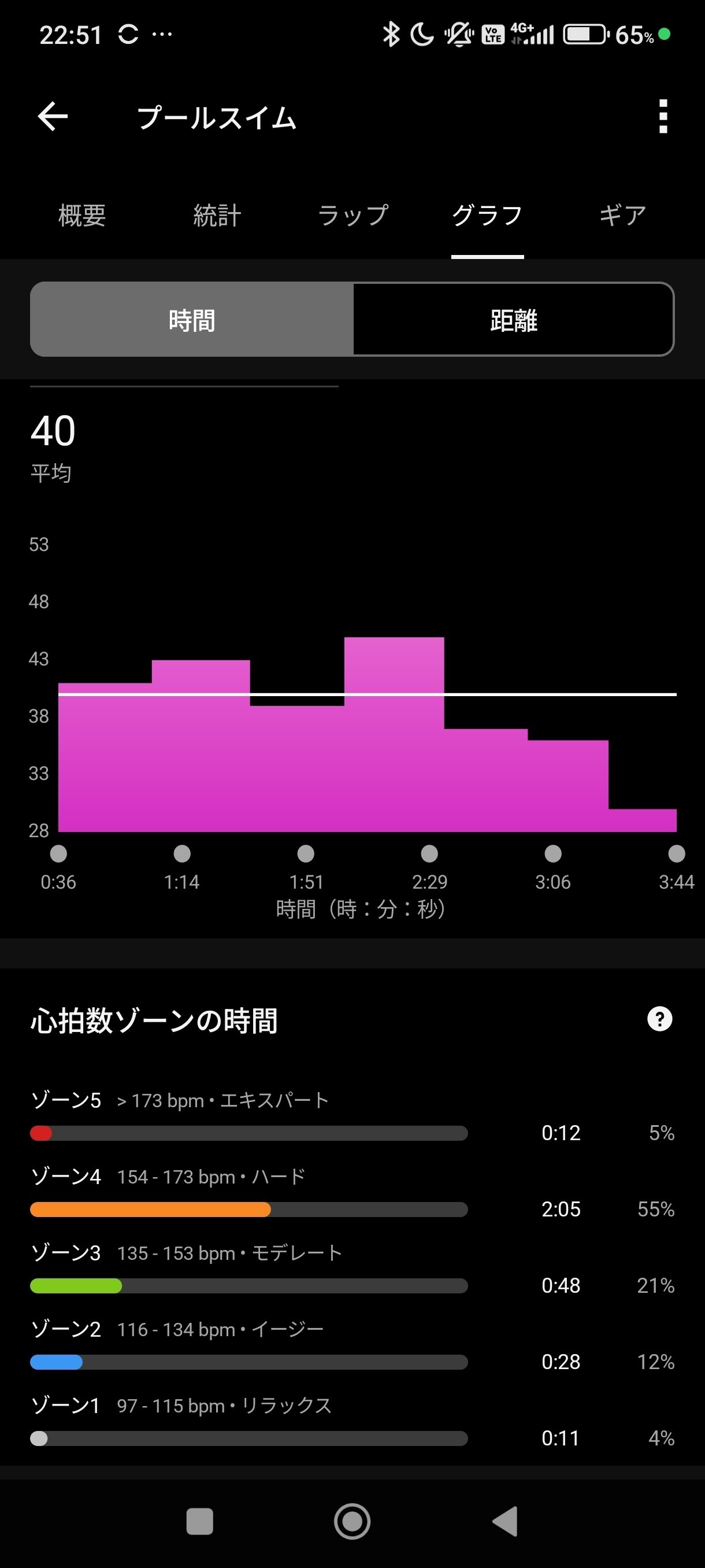Open the ラップ tab
The image size is (705, 1568).
(353, 216)
